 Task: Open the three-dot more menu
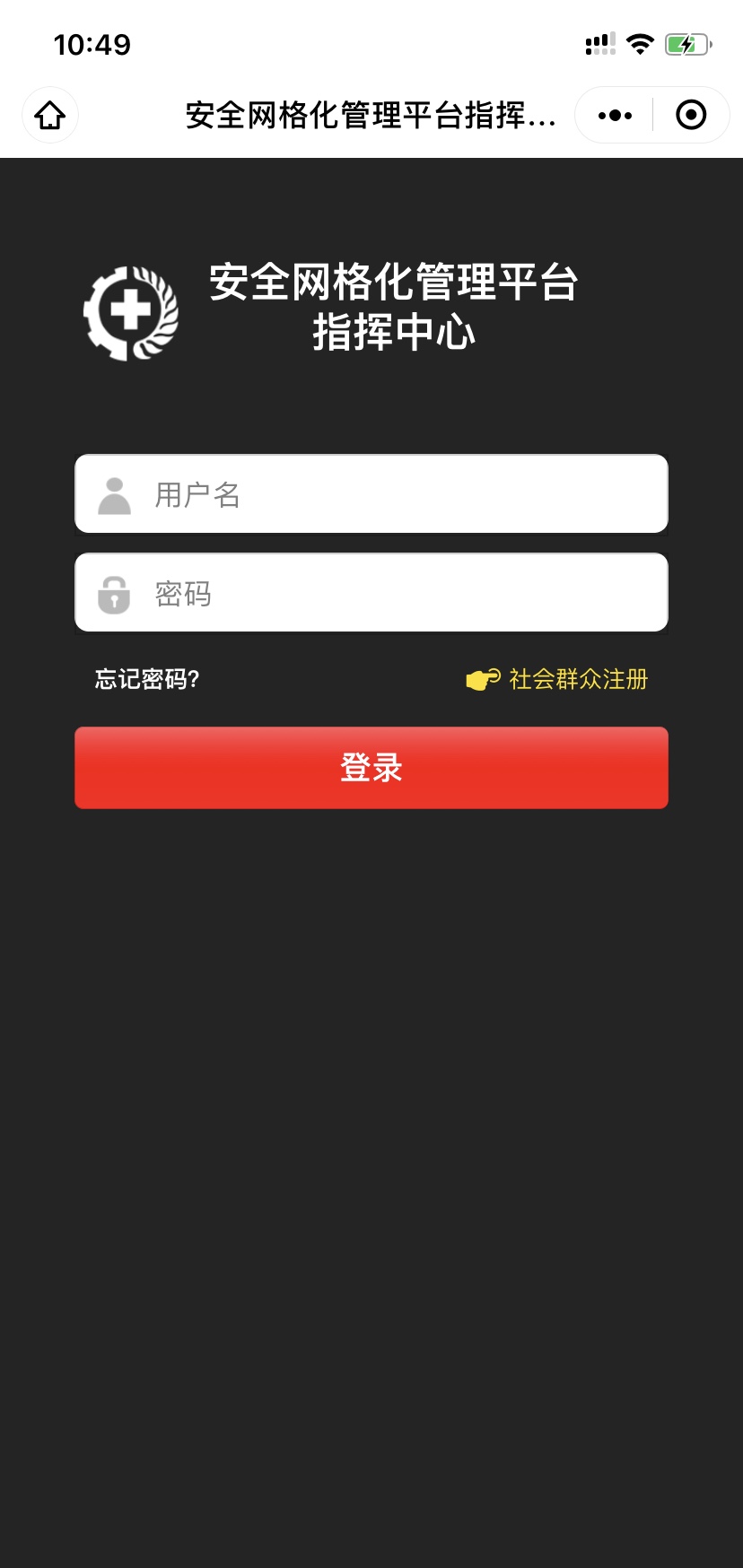[x=615, y=115]
